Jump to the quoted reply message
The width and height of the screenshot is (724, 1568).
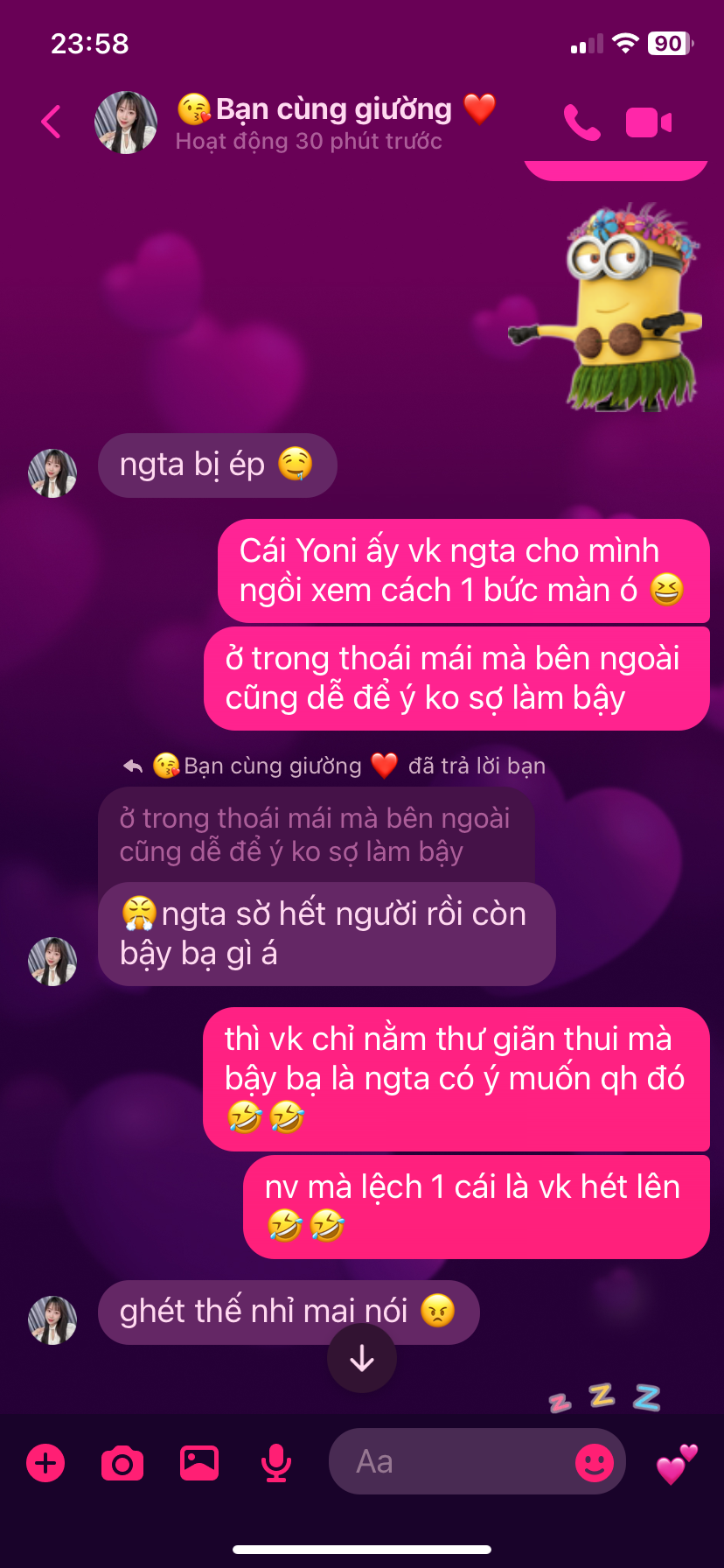[x=315, y=836]
